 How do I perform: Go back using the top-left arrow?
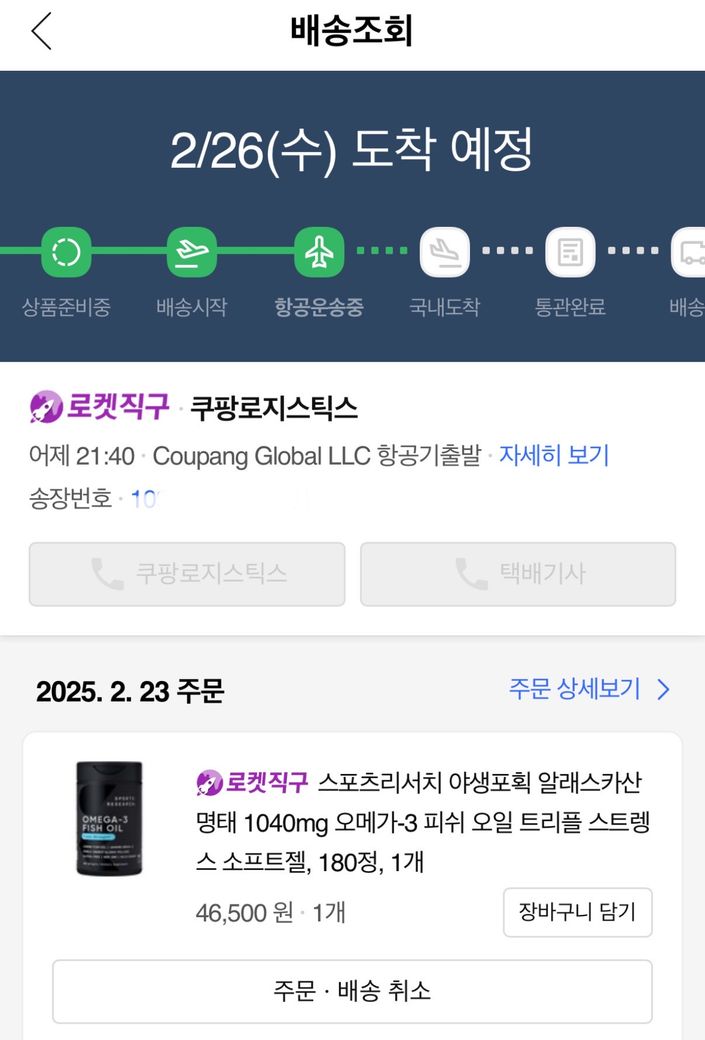41,32
